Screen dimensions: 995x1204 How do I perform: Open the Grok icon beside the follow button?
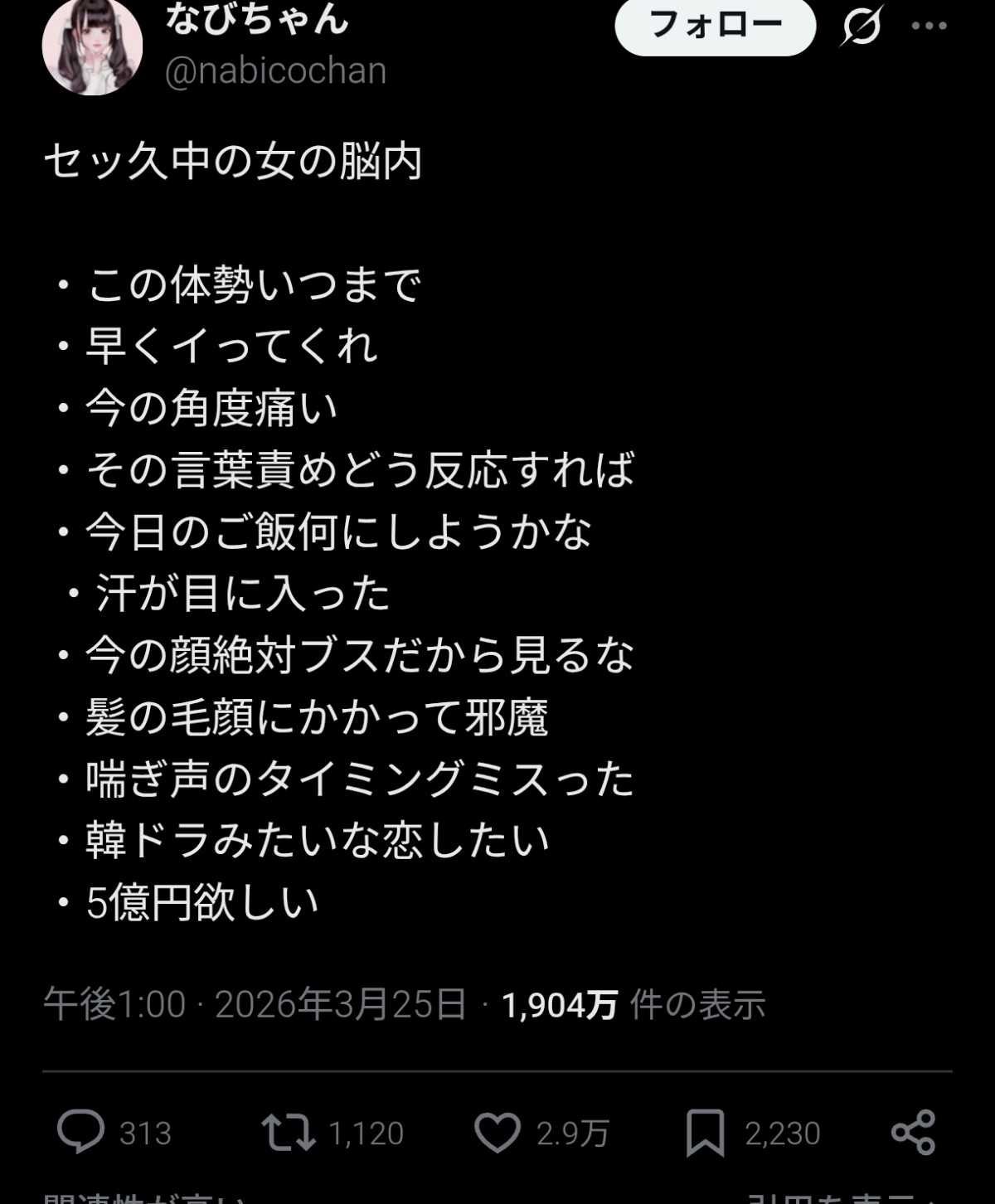(861, 27)
